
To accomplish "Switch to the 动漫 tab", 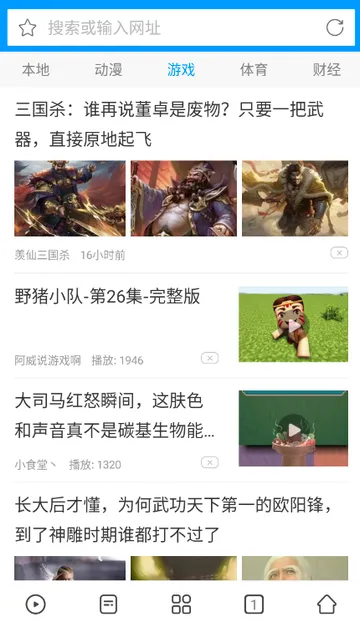I will [108, 70].
